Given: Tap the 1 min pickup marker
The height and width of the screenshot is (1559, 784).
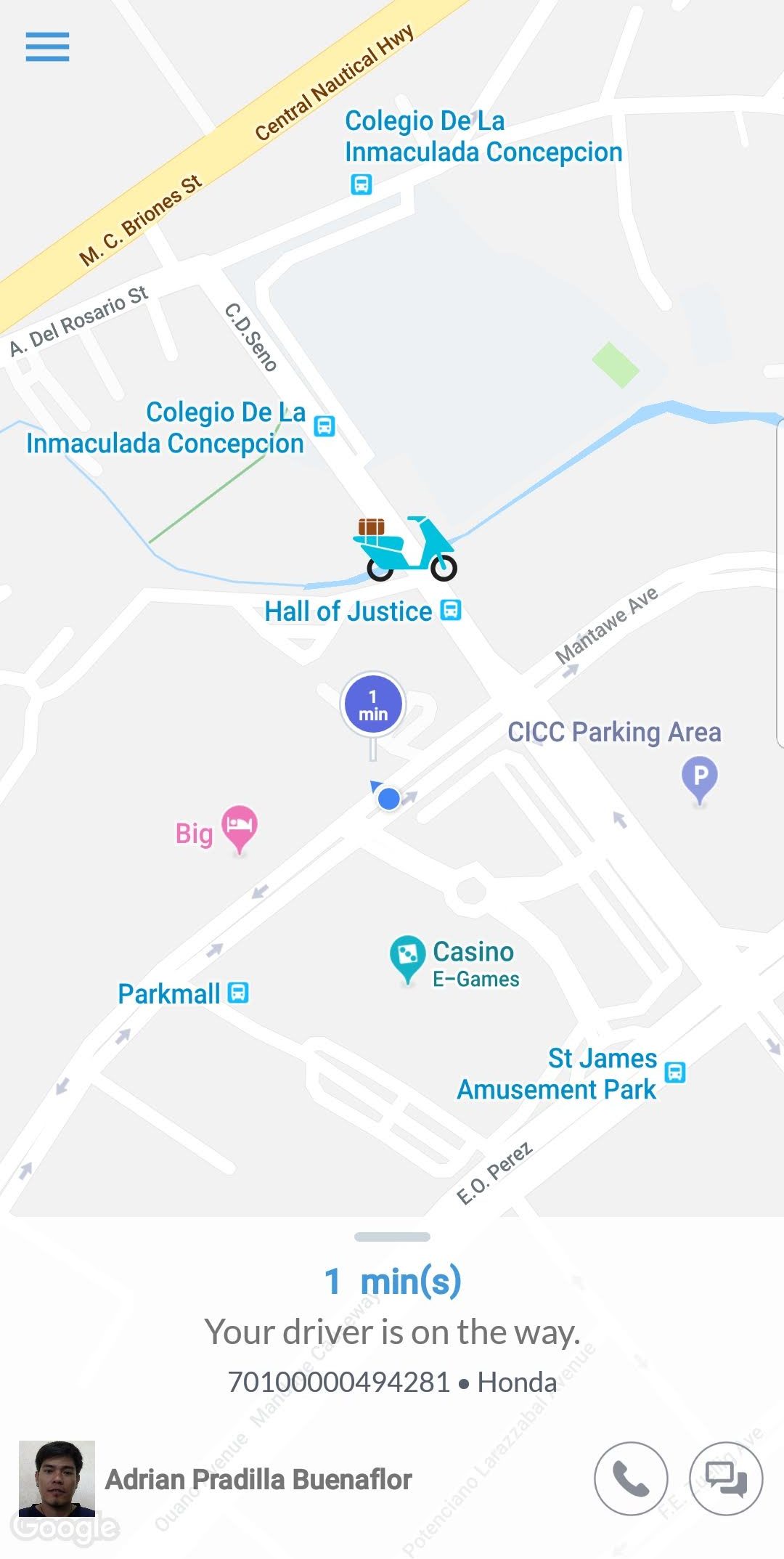Looking at the screenshot, I should tap(372, 705).
